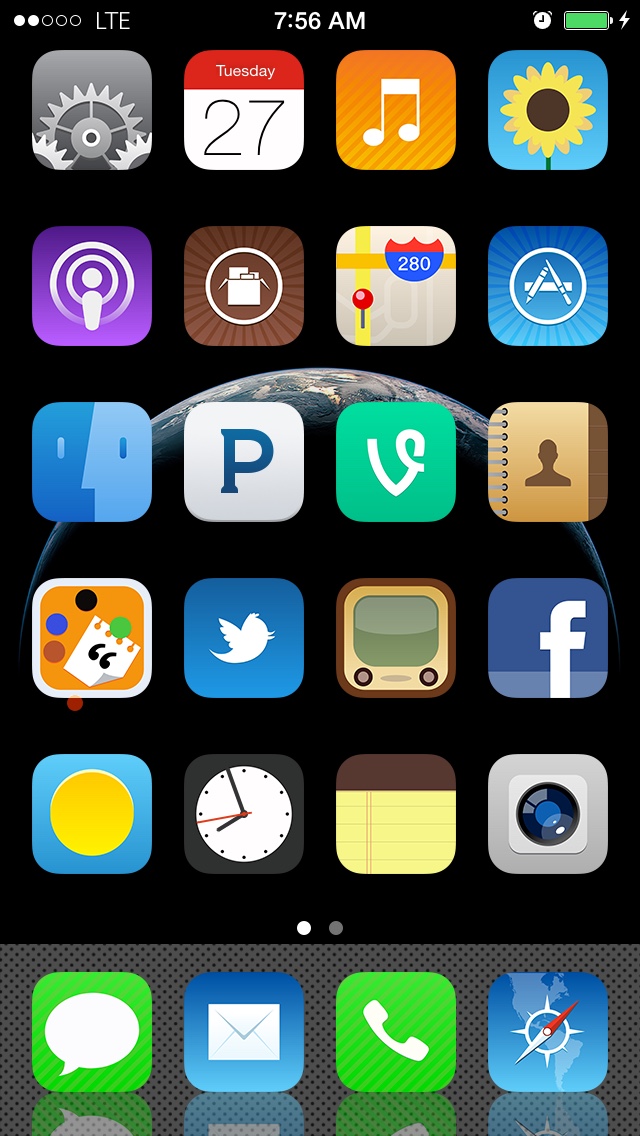This screenshot has width=640, height=1136.
Task: Open the yellow Notes app
Action: coord(396,814)
